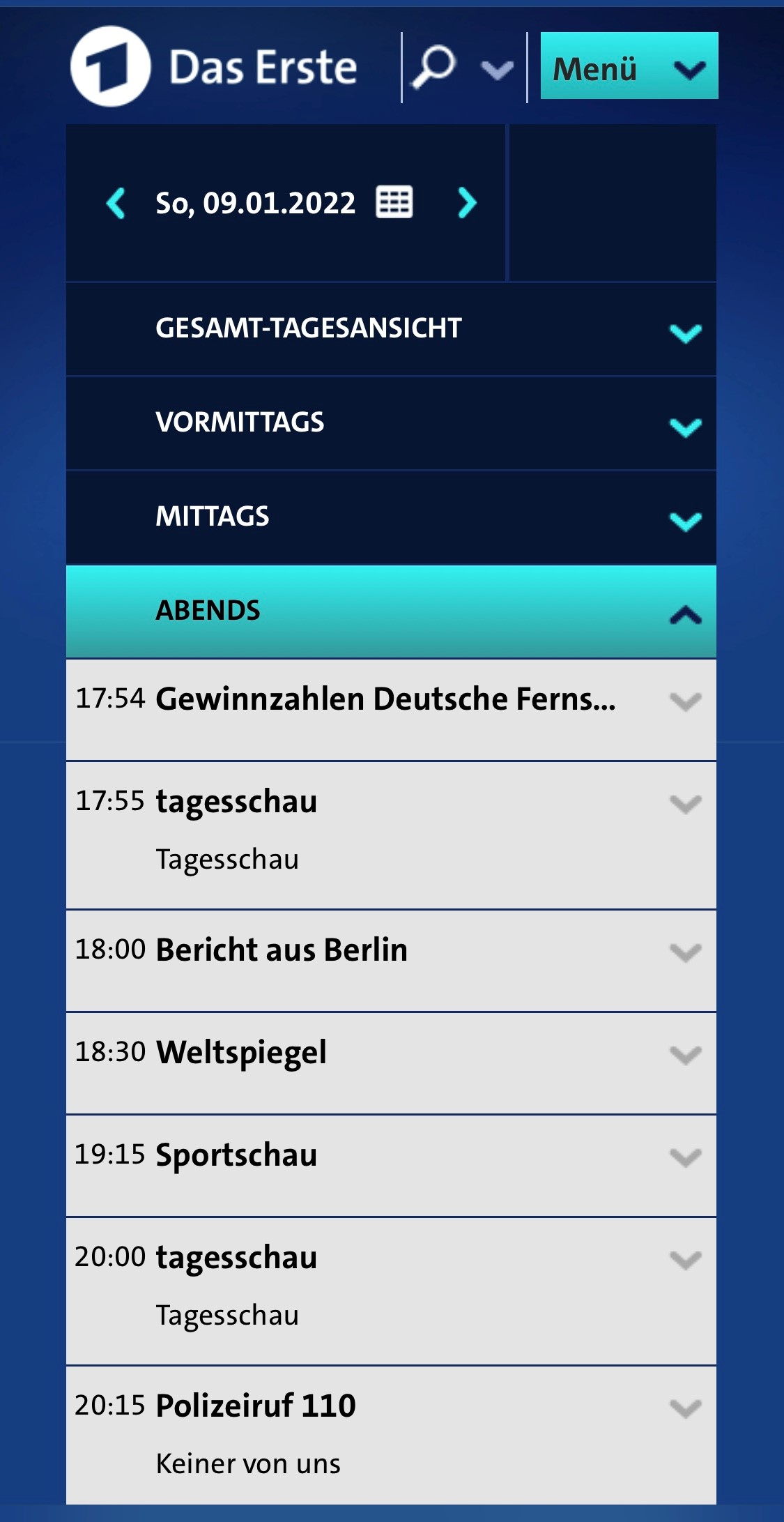Collapse the Abends section
This screenshot has width=784, height=1522.
tap(391, 611)
